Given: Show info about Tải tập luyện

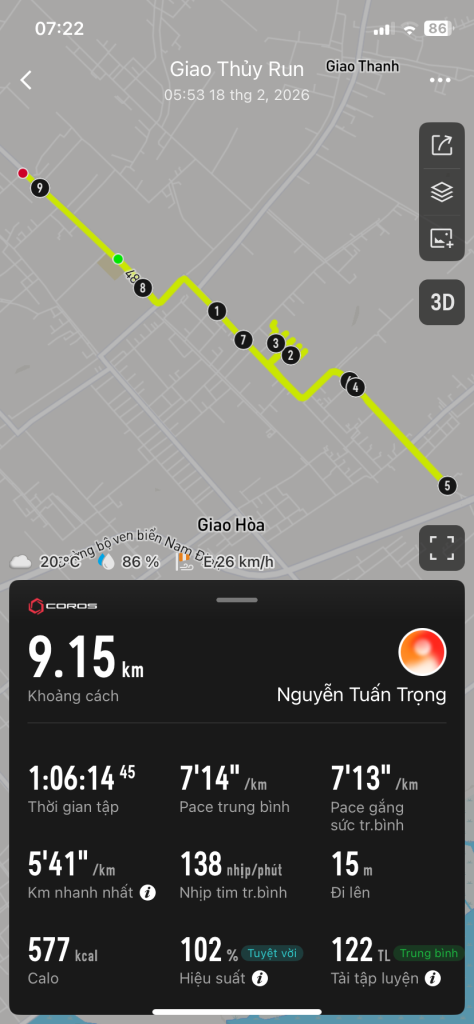Looking at the screenshot, I should click(x=432, y=978).
